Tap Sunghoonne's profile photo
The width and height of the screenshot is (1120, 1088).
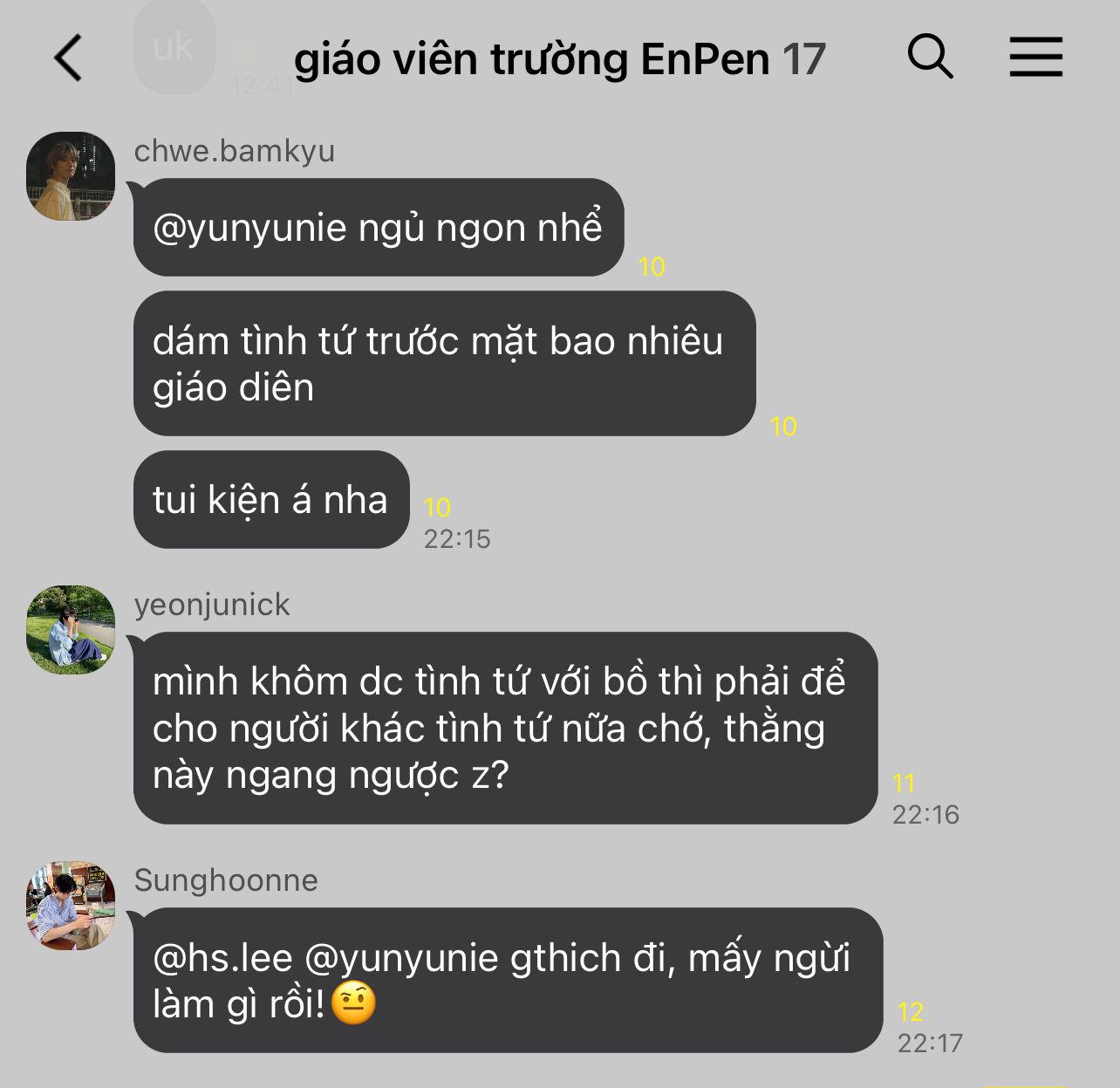71,906
